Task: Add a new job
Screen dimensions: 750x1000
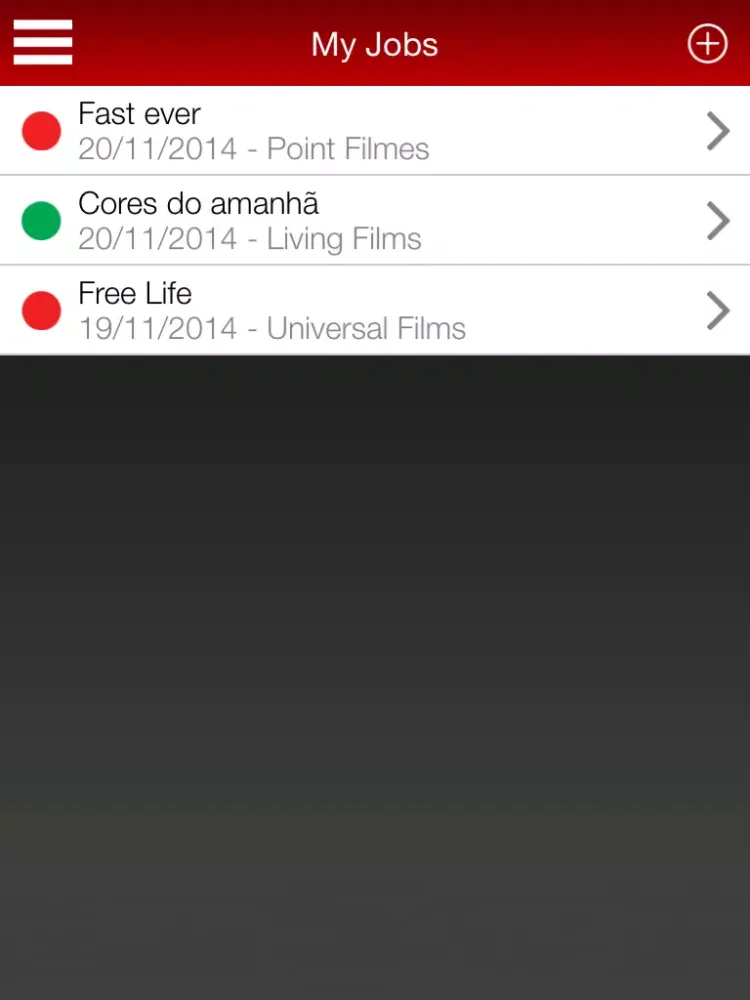Action: tap(707, 44)
